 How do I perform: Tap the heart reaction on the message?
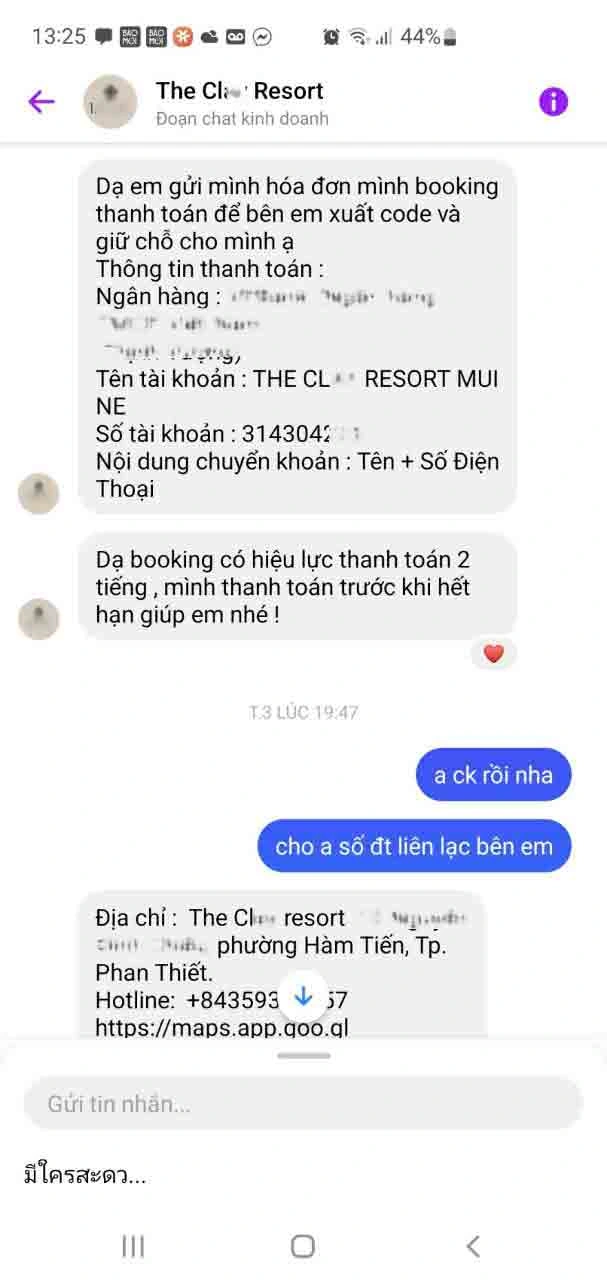[x=493, y=654]
